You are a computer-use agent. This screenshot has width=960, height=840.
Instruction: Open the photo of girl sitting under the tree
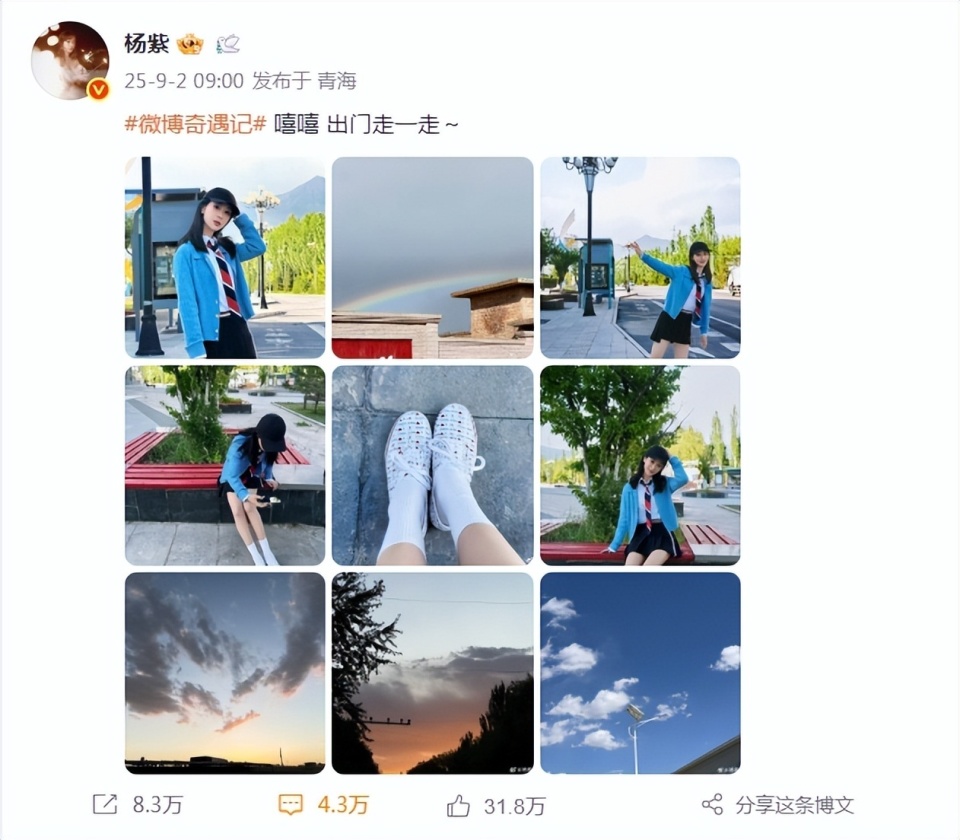[x=640, y=465]
